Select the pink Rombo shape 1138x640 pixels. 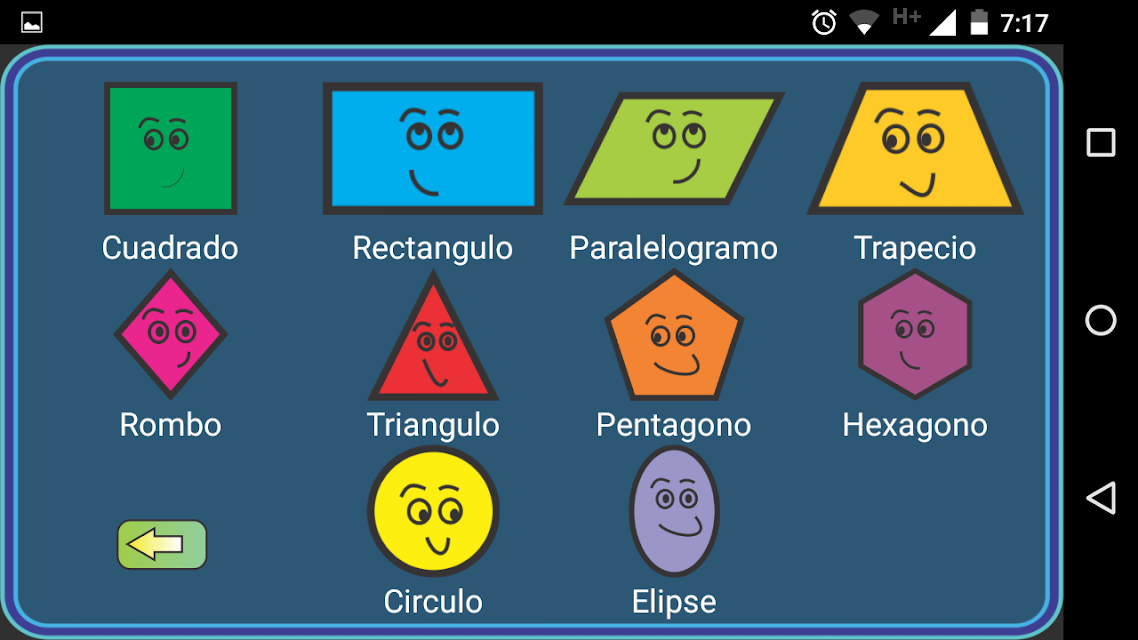171,334
